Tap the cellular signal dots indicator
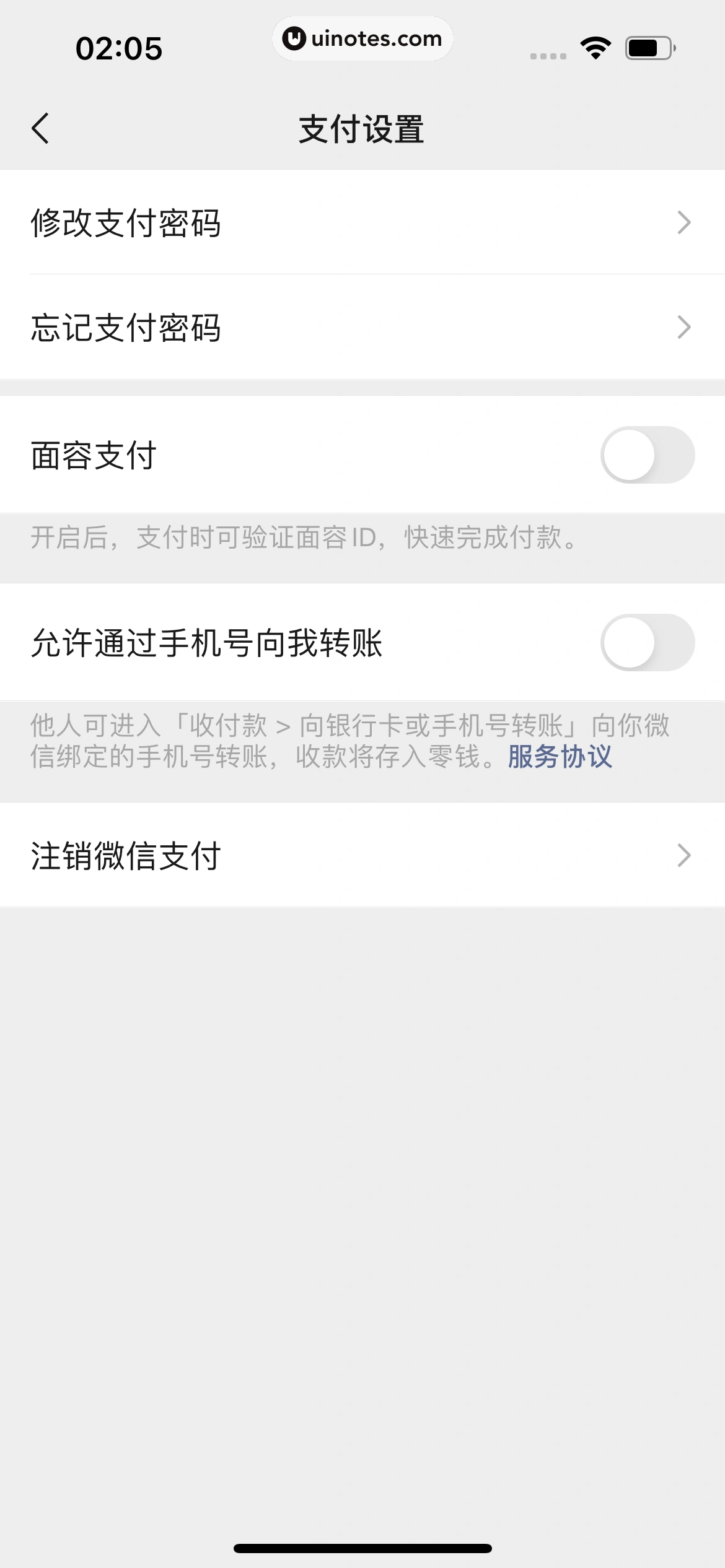 pyautogui.click(x=546, y=56)
